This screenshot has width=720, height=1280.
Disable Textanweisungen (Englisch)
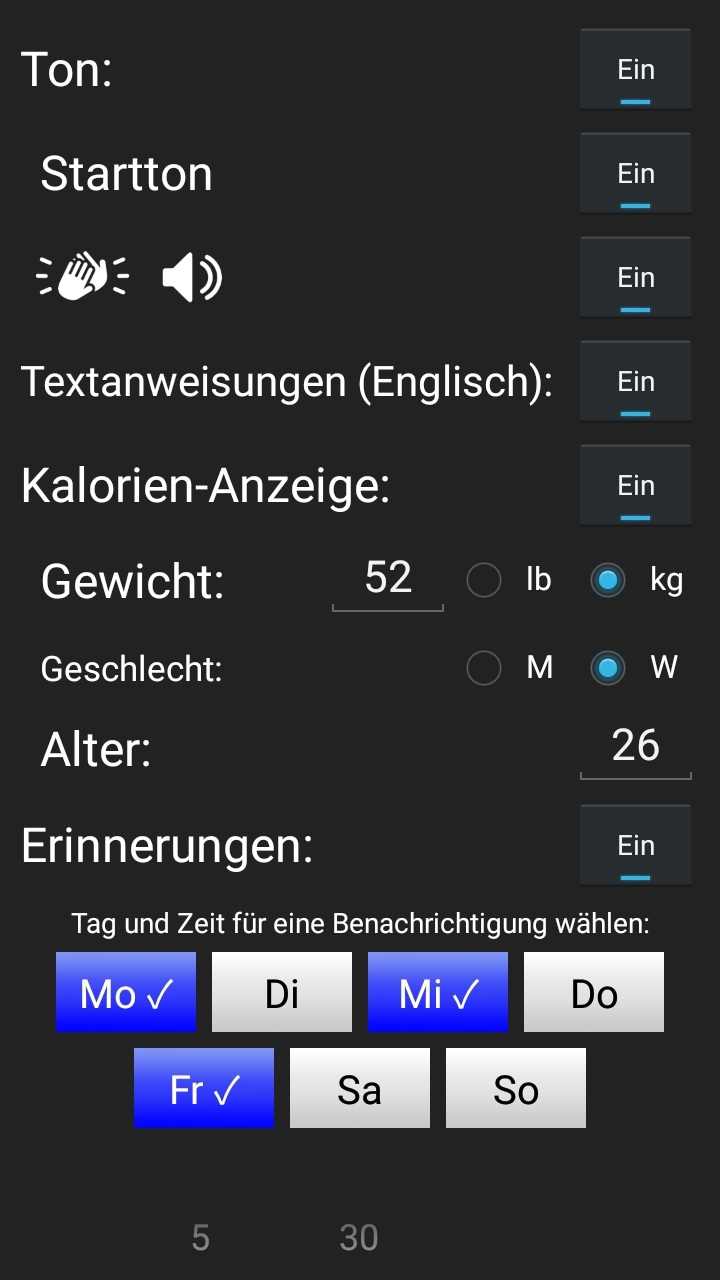coord(635,382)
